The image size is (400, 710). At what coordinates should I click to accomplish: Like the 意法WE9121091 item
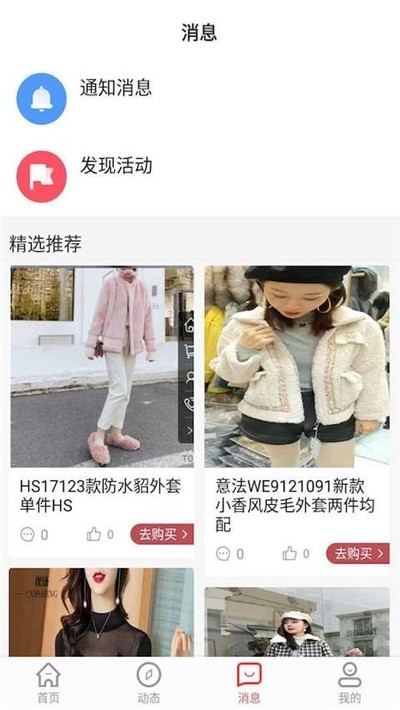pyautogui.click(x=296, y=553)
